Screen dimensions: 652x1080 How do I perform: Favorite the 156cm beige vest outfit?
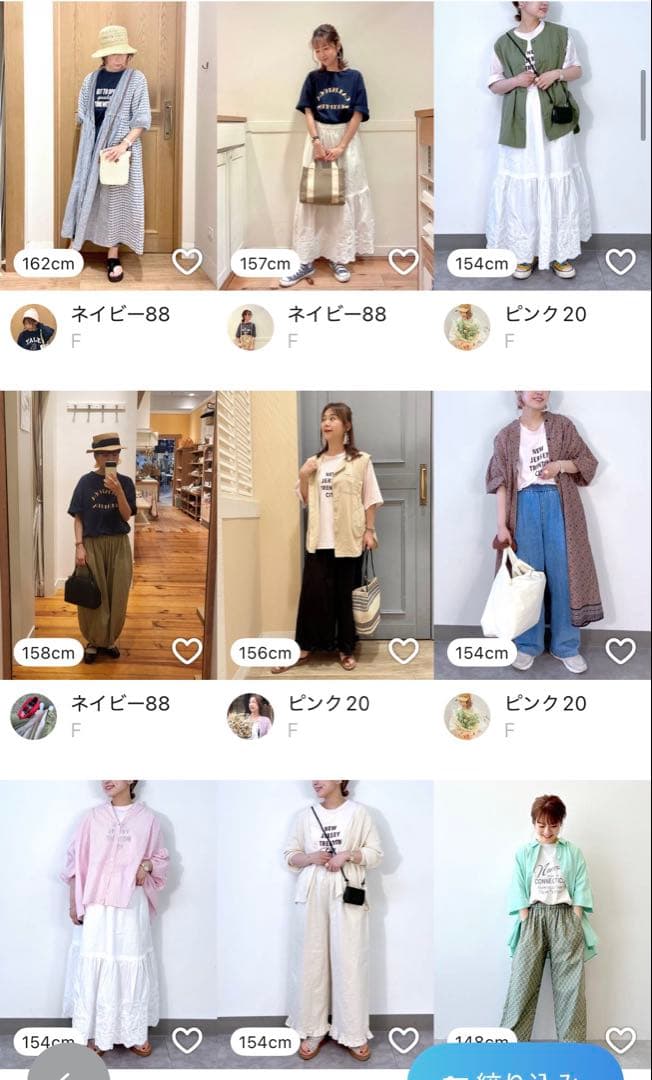click(x=403, y=651)
